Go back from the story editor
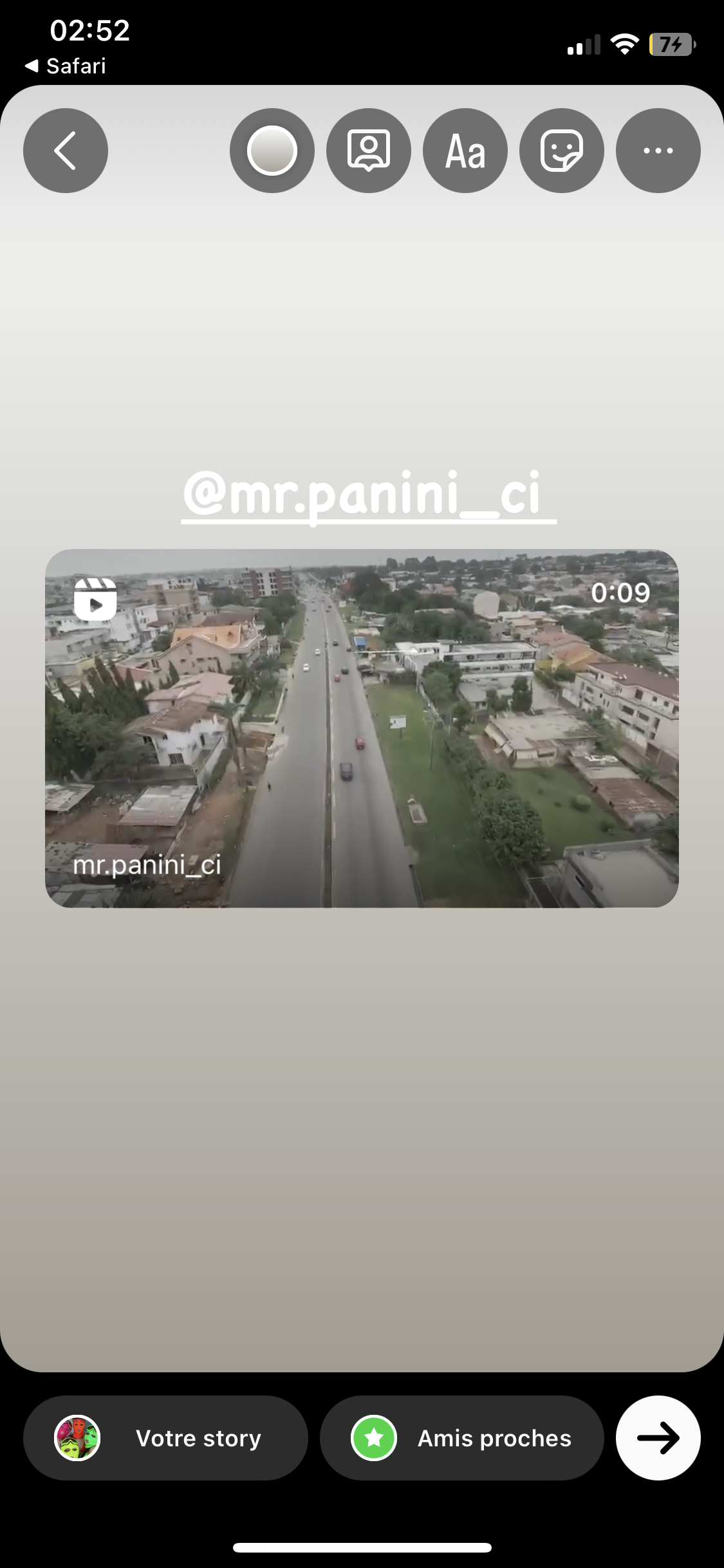The height and width of the screenshot is (1568, 724). click(x=66, y=151)
